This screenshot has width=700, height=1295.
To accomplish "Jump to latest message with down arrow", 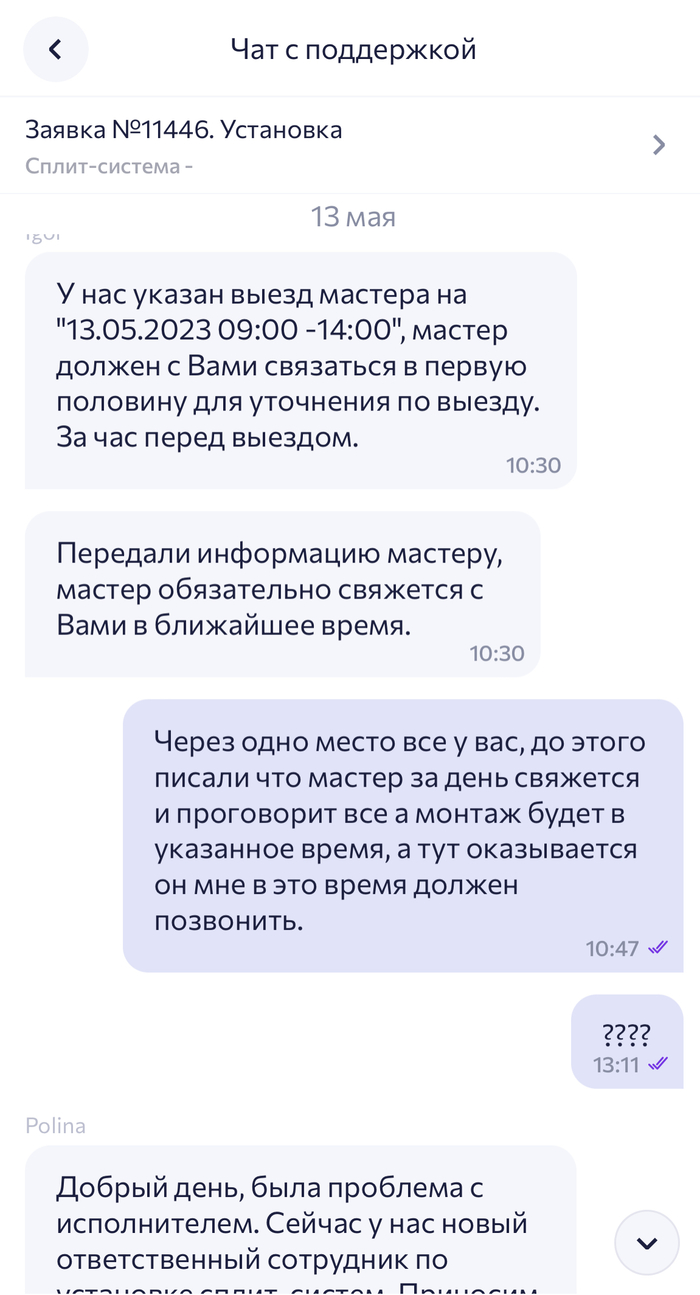I will pyautogui.click(x=647, y=1243).
